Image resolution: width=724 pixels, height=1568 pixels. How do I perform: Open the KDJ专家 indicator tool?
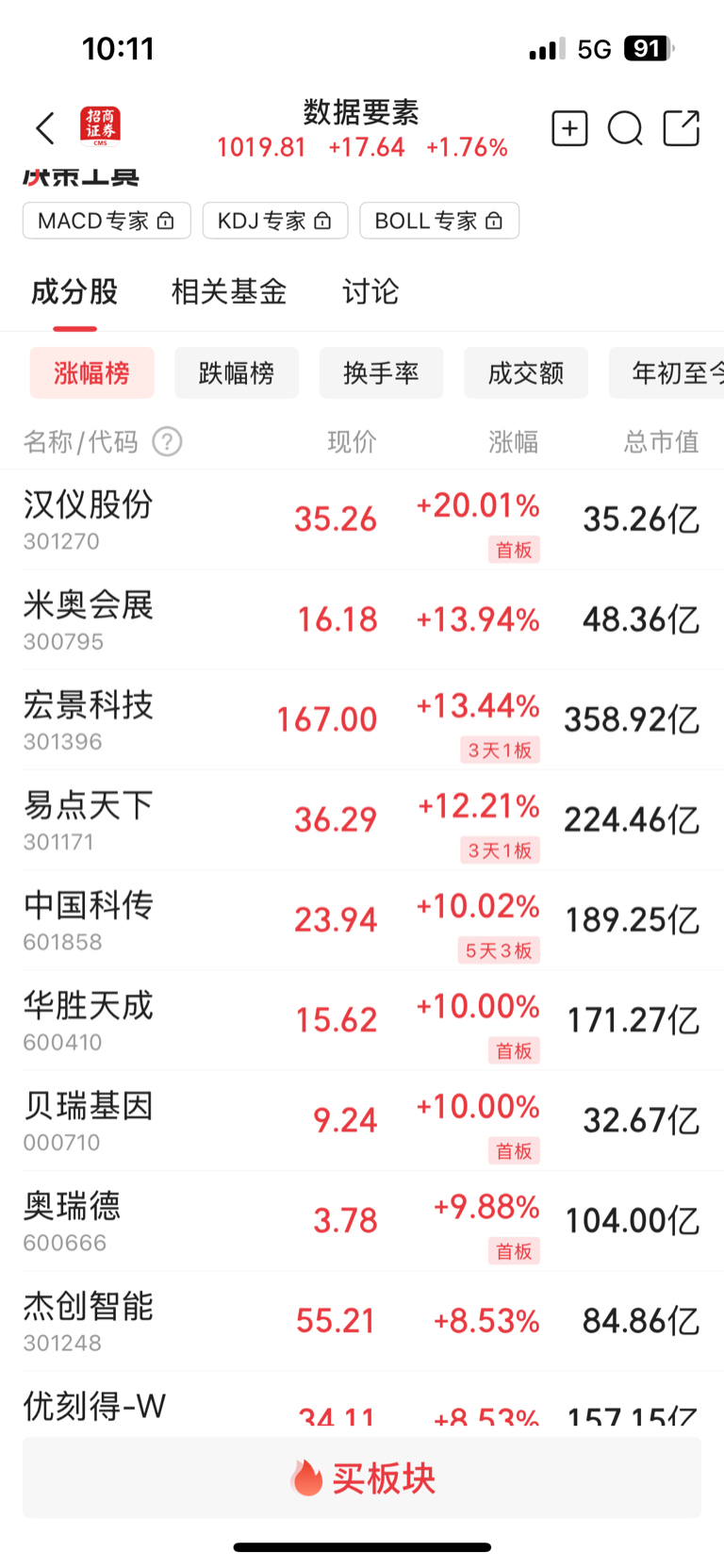tap(275, 221)
